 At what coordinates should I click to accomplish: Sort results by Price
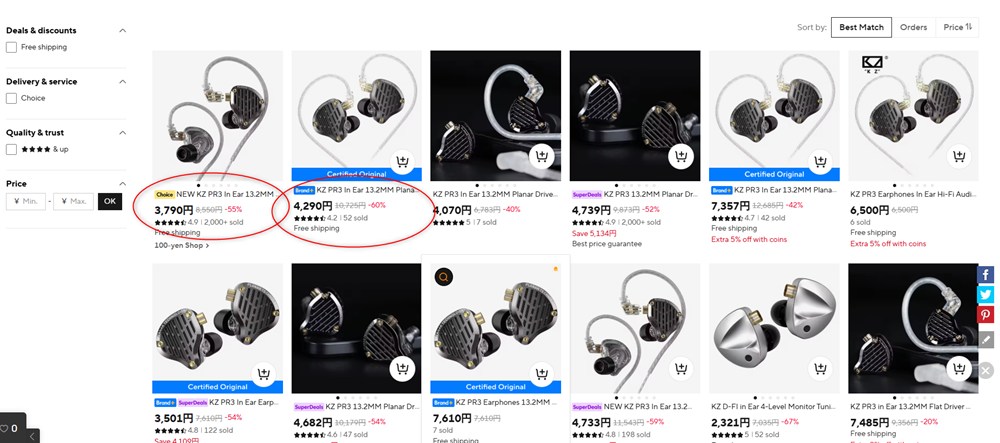click(958, 27)
